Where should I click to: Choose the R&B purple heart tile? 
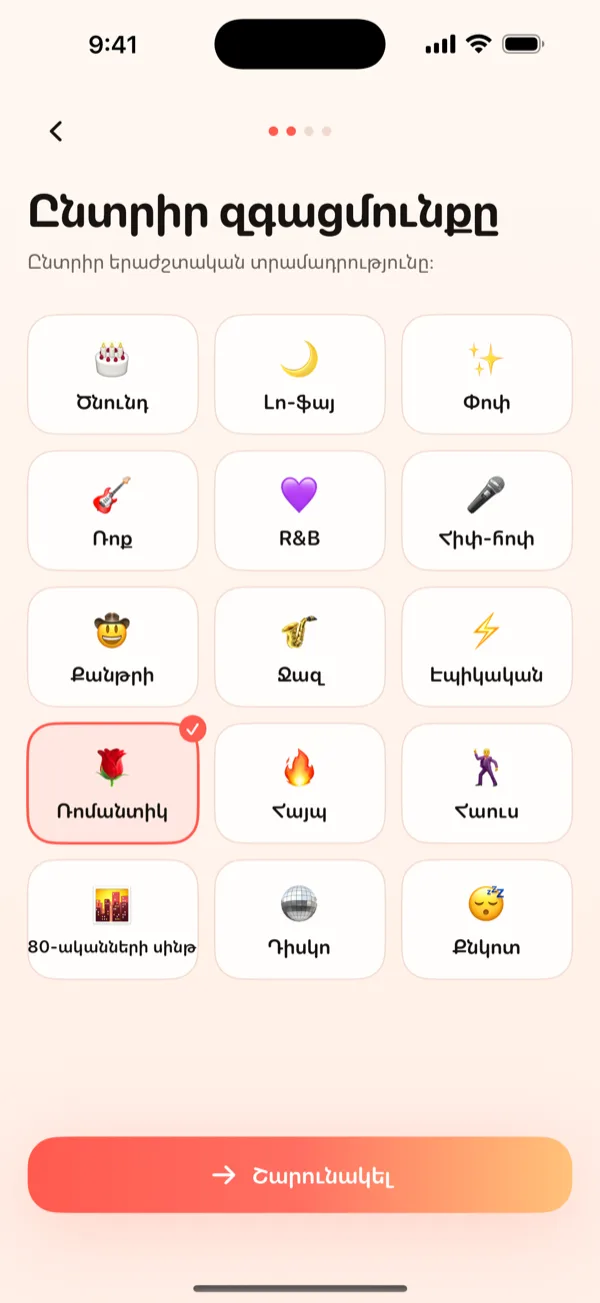(x=300, y=510)
